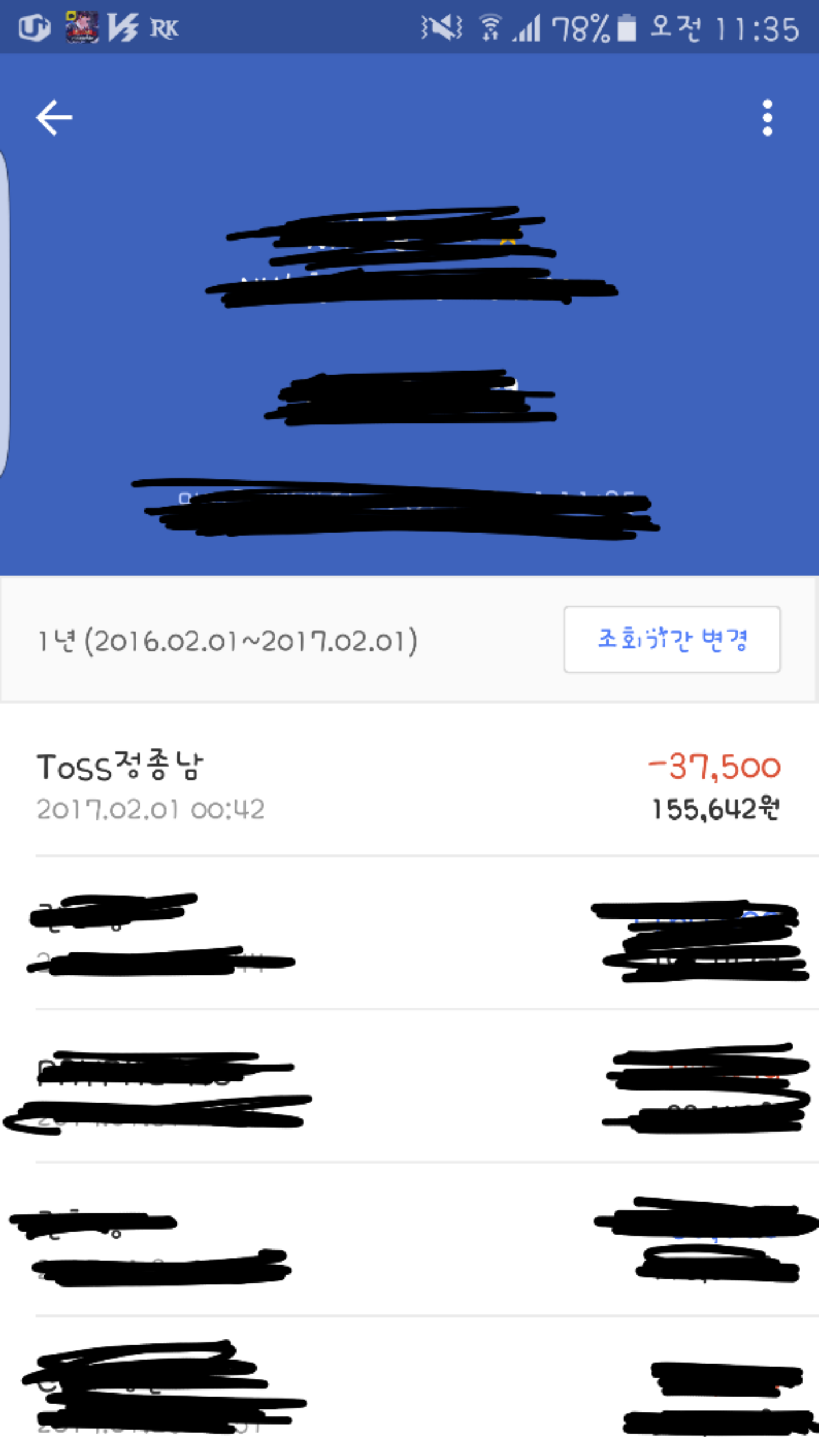Open the Toss정종남 transaction entry
819x1456 pixels.
(408, 786)
